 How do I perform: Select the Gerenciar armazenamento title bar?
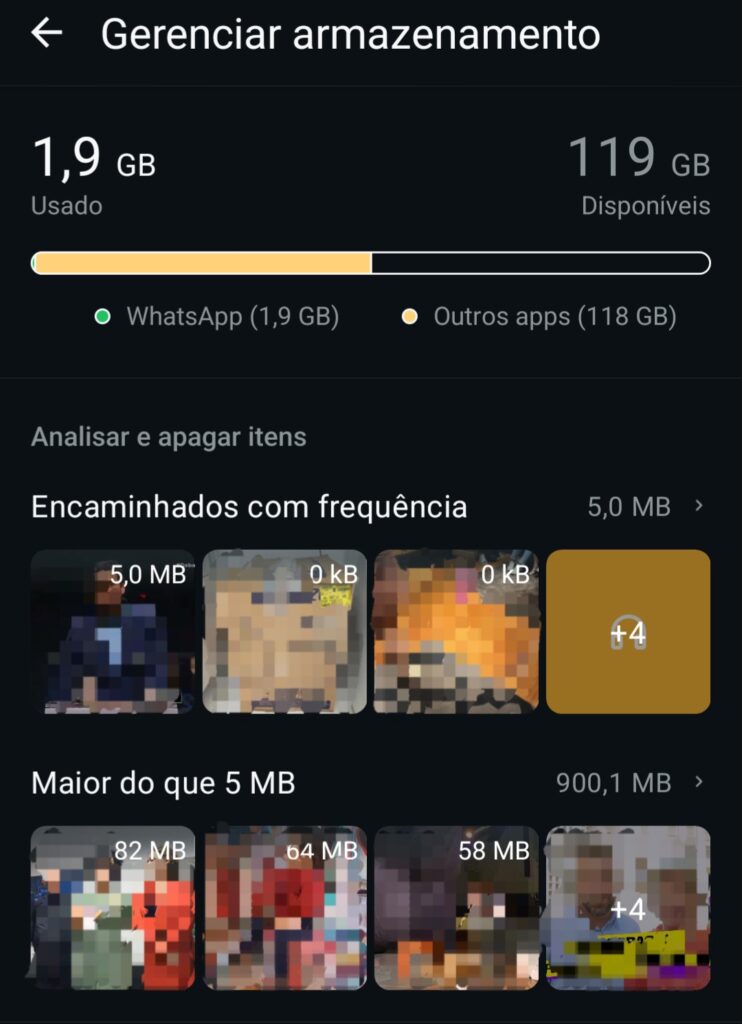(350, 34)
